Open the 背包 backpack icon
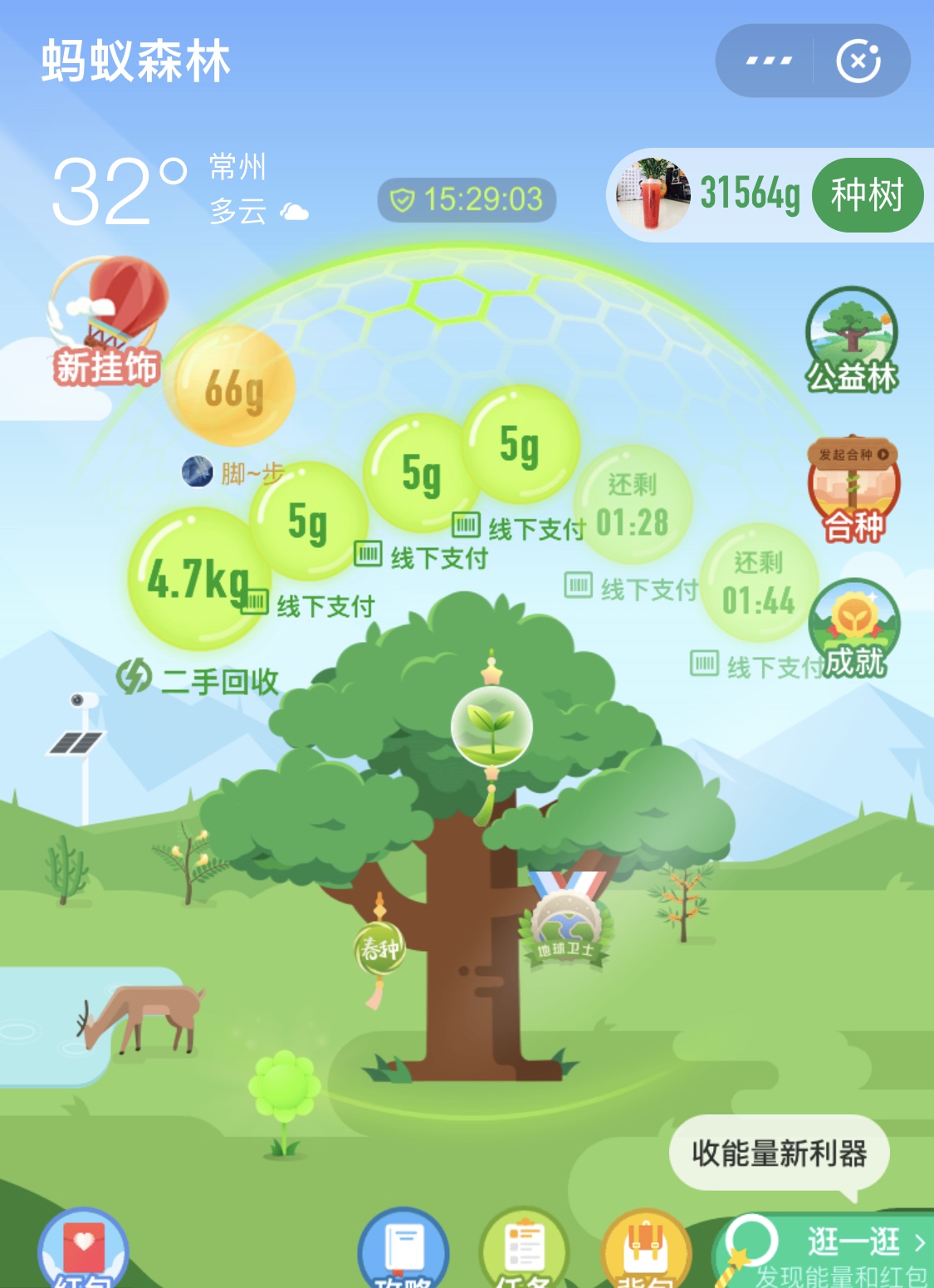 tap(646, 1250)
